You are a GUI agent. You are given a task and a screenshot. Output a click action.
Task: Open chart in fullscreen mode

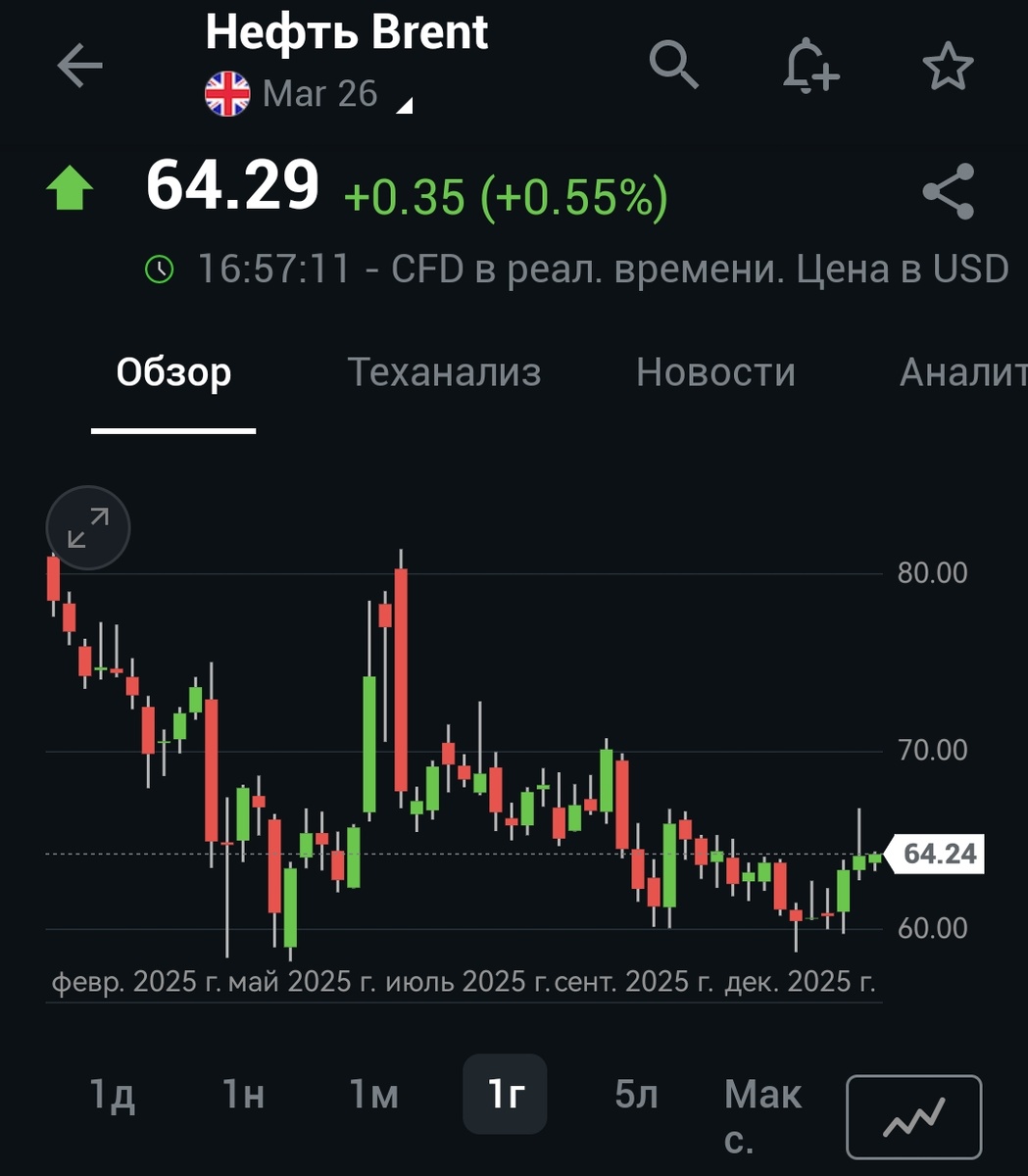[x=87, y=527]
